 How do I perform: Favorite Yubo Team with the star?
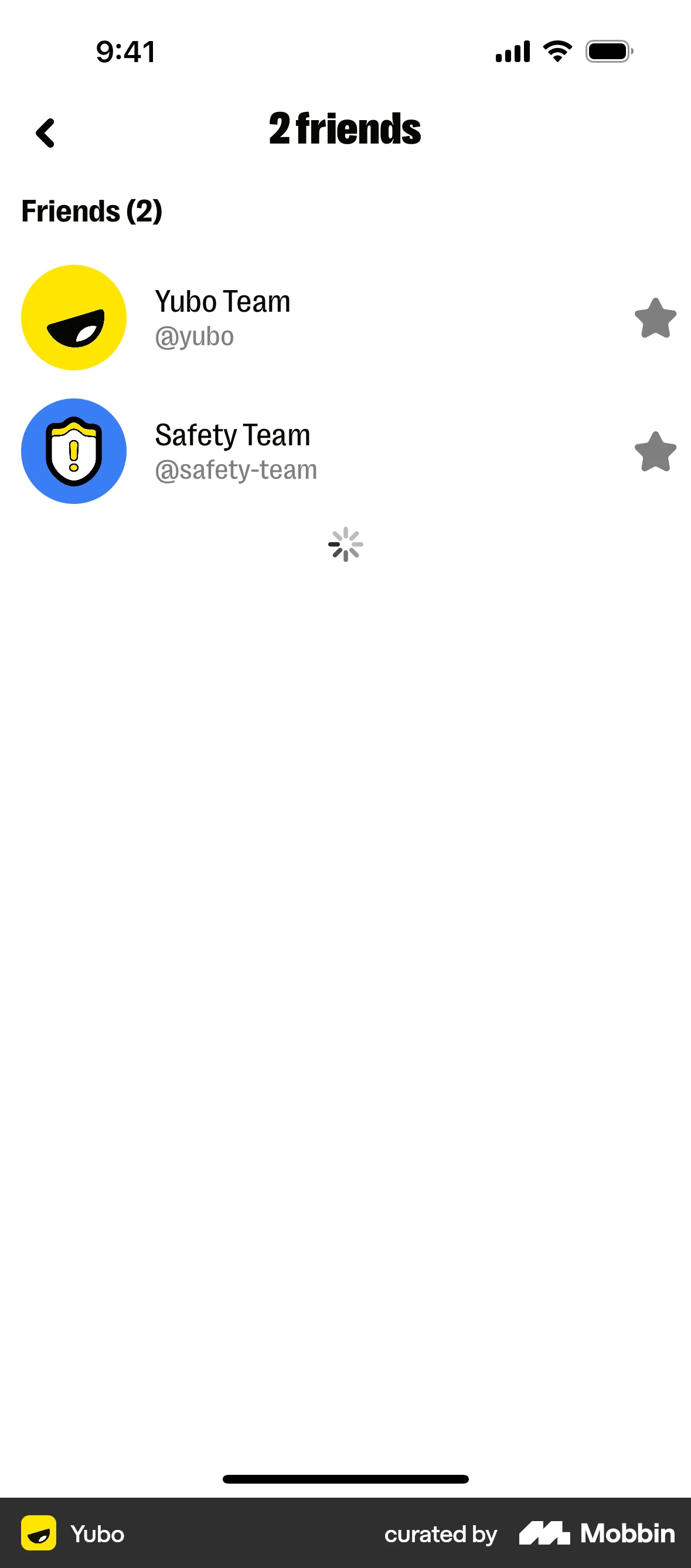(x=656, y=318)
